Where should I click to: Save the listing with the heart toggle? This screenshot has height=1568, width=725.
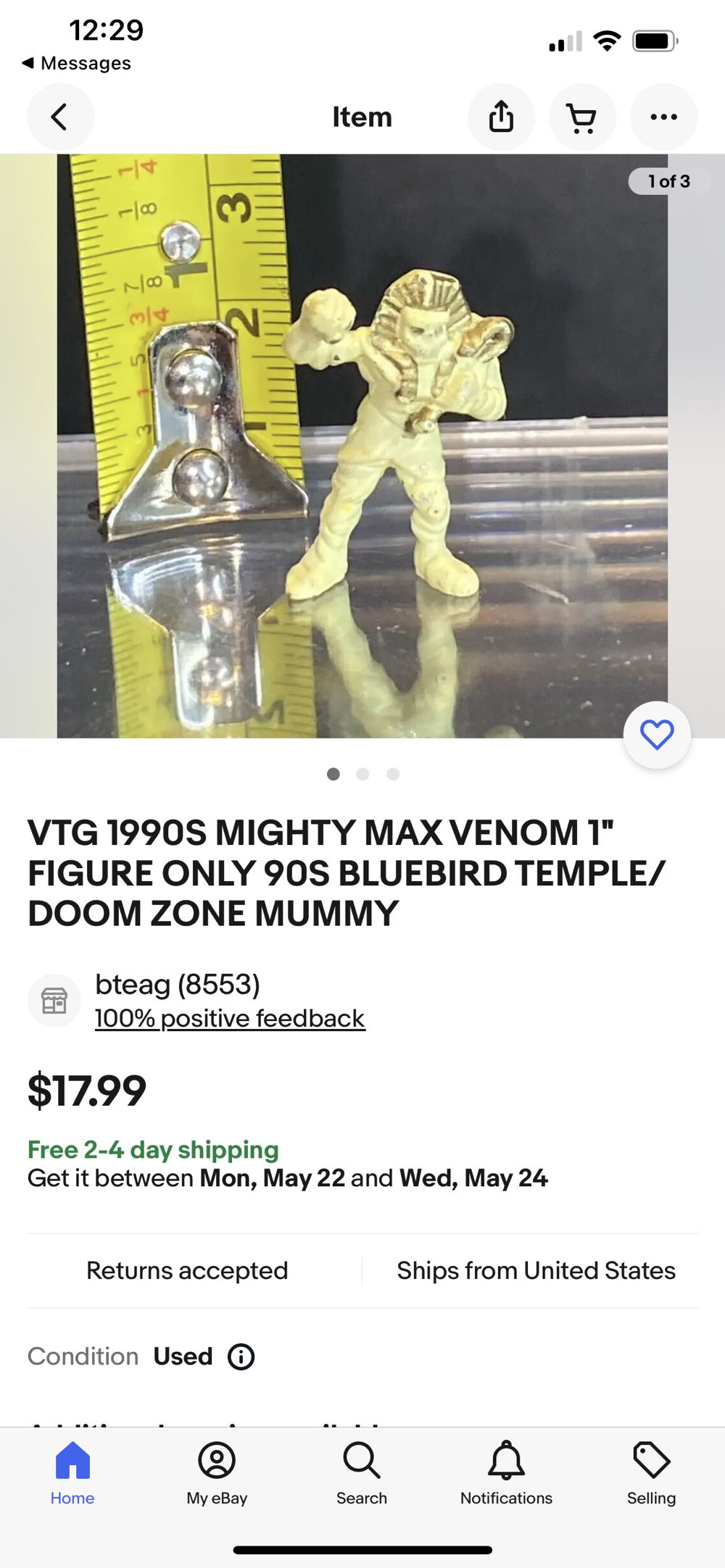pos(656,735)
